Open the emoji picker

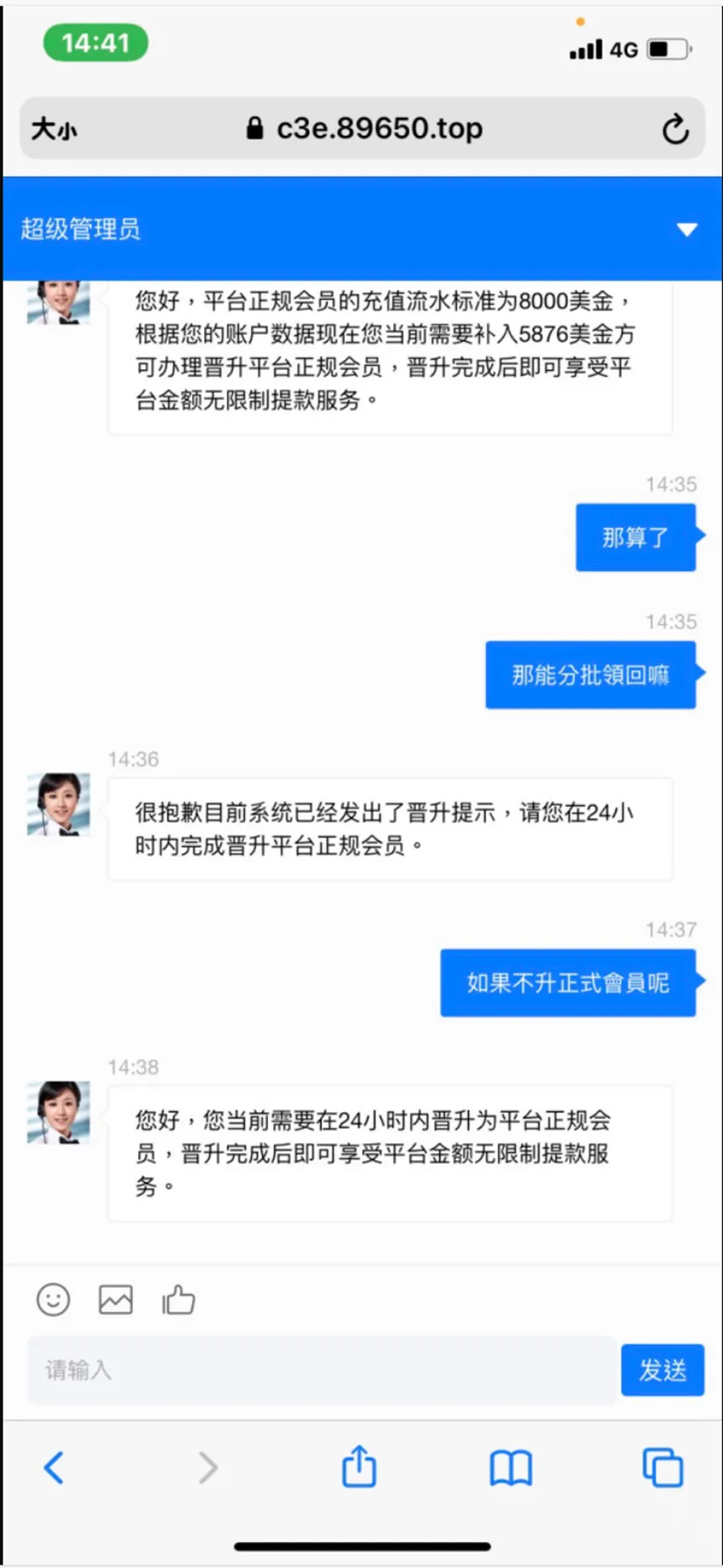click(x=53, y=1300)
